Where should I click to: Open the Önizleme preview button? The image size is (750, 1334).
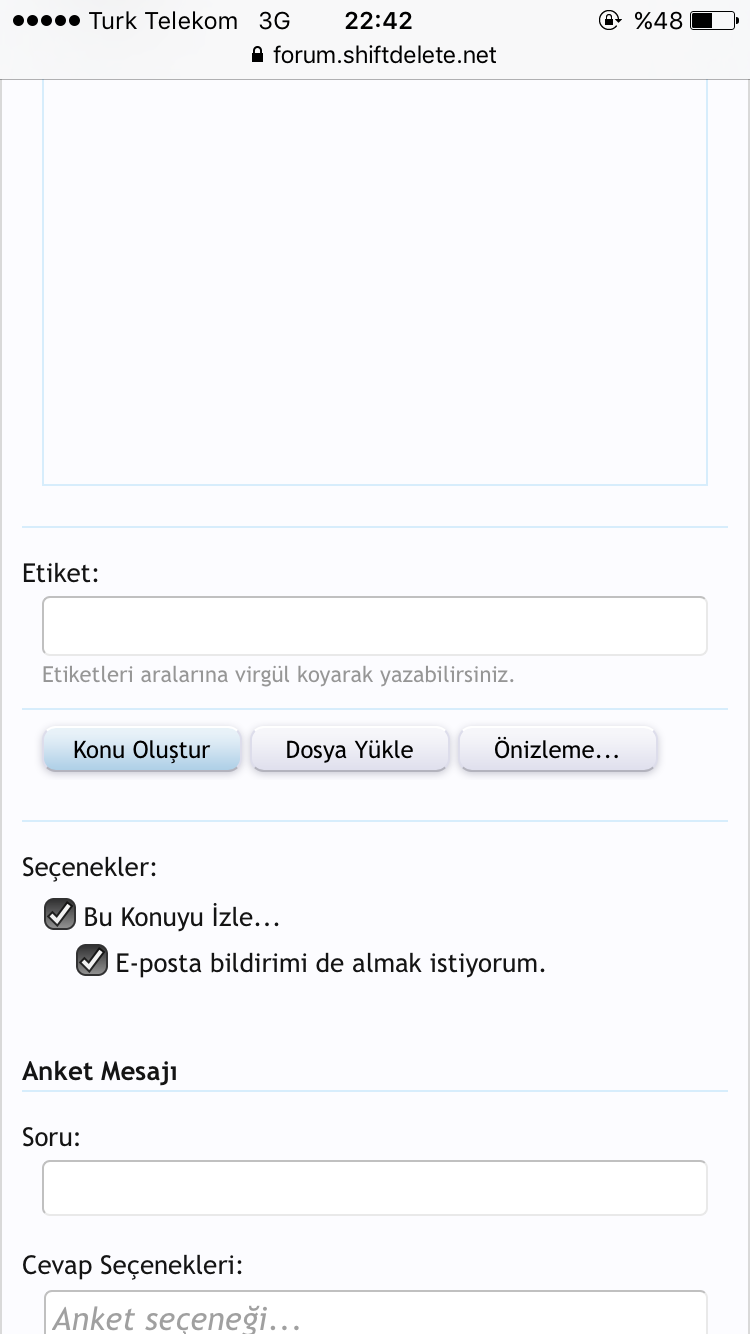point(557,750)
